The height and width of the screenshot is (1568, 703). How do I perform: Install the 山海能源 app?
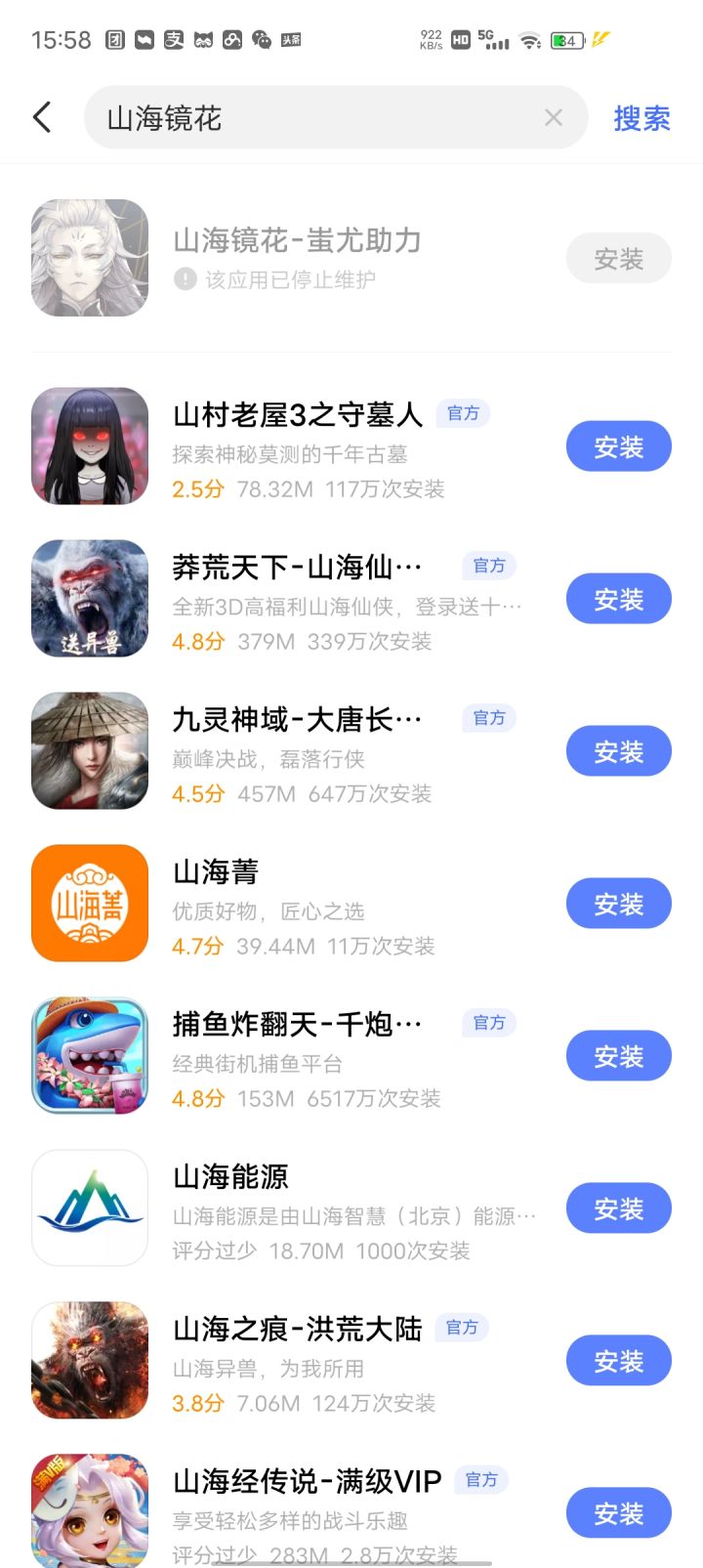point(618,1209)
